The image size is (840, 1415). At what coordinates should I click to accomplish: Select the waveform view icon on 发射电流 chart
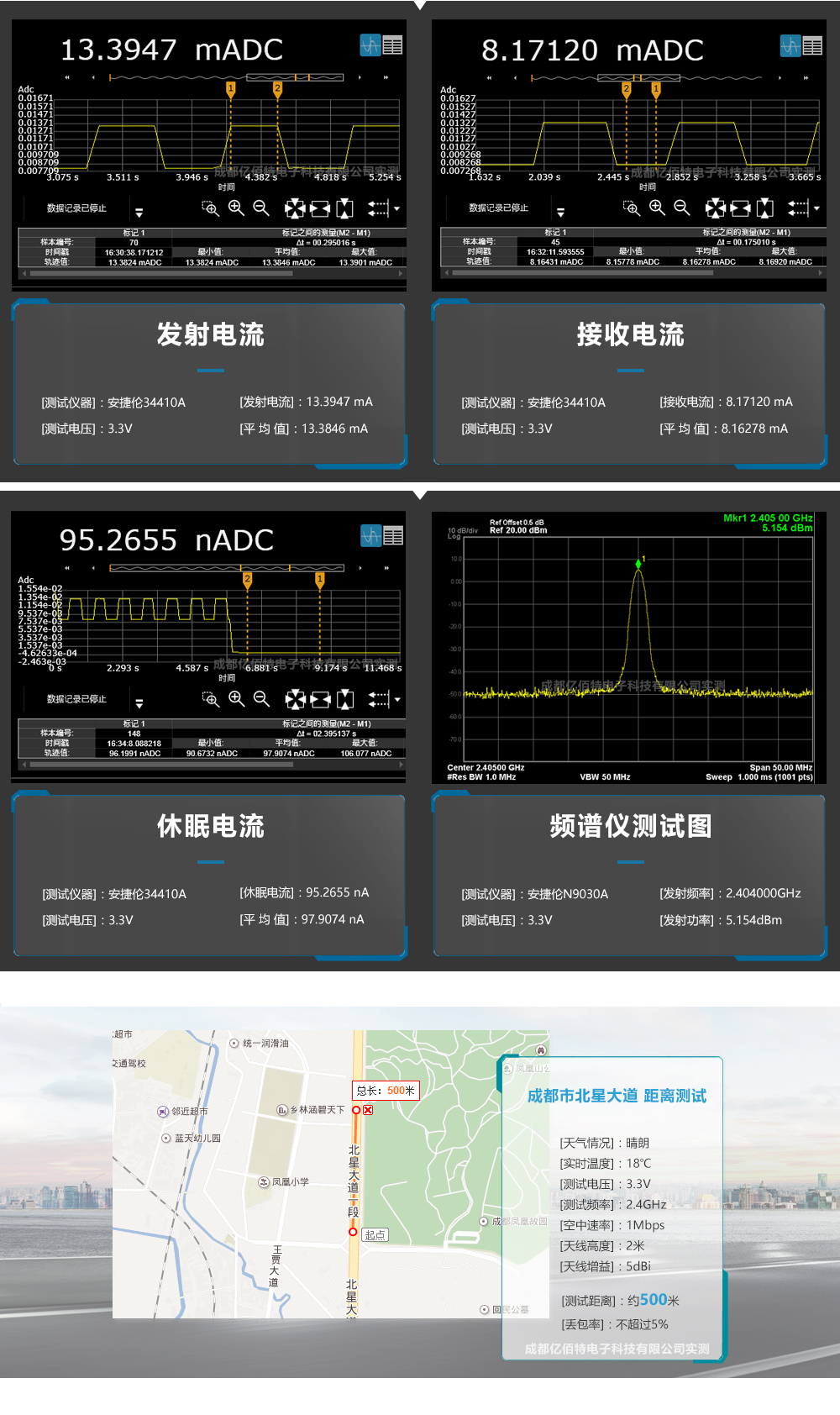click(x=370, y=46)
